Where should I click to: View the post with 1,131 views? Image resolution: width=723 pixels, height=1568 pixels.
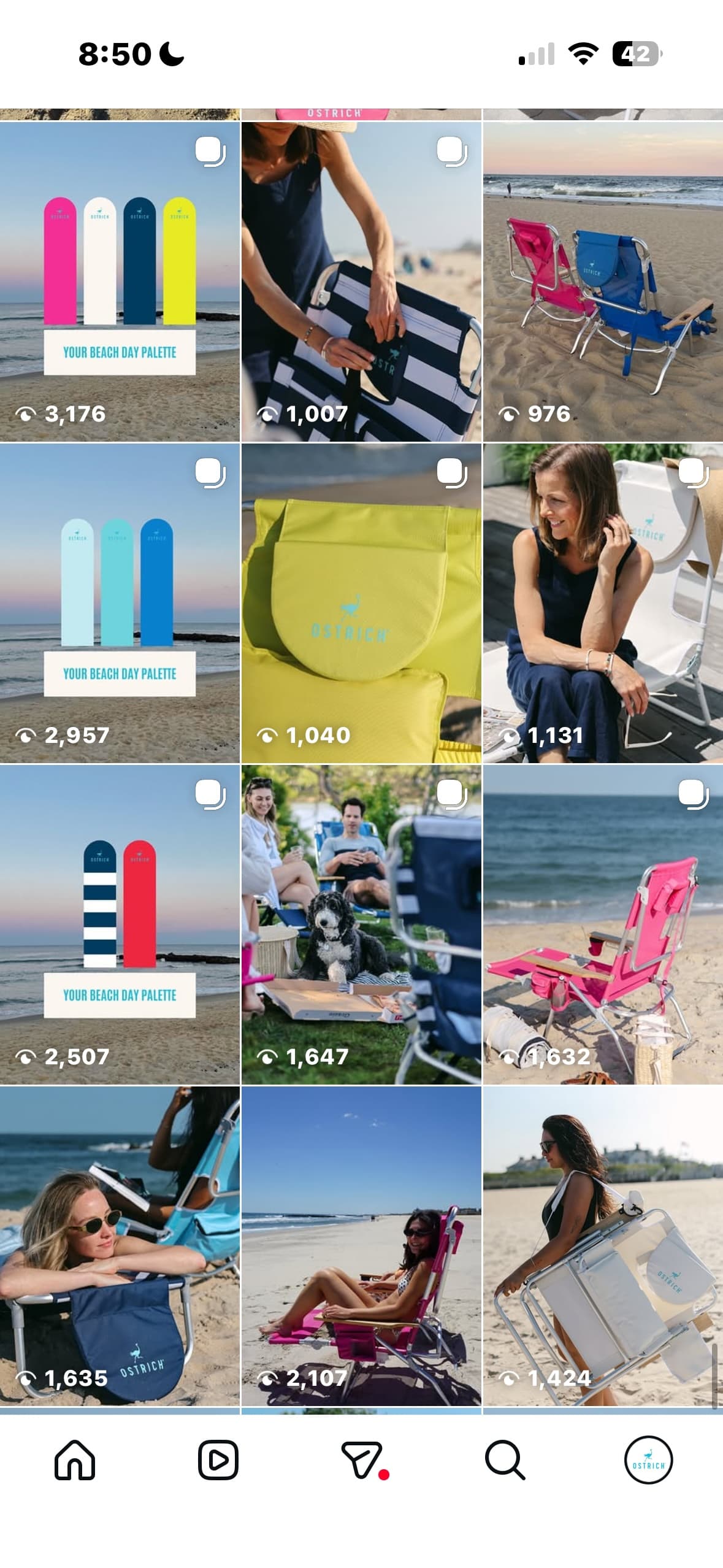[603, 603]
